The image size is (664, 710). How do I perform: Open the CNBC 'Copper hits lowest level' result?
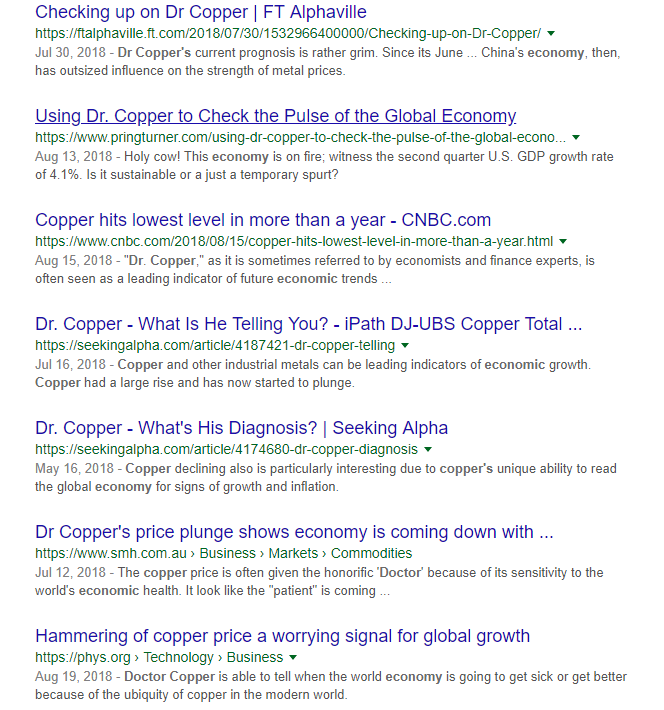pos(263,220)
